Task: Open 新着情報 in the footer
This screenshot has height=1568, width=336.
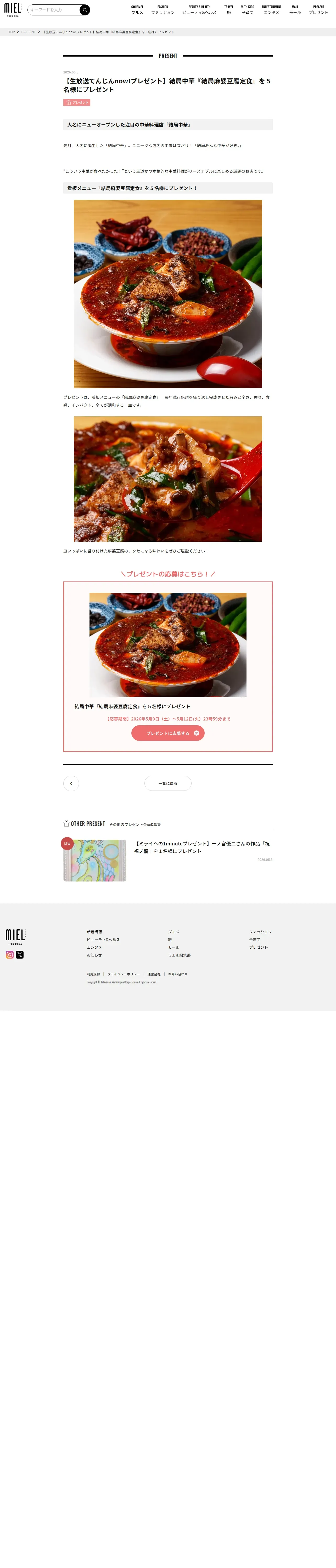Action: [94, 932]
